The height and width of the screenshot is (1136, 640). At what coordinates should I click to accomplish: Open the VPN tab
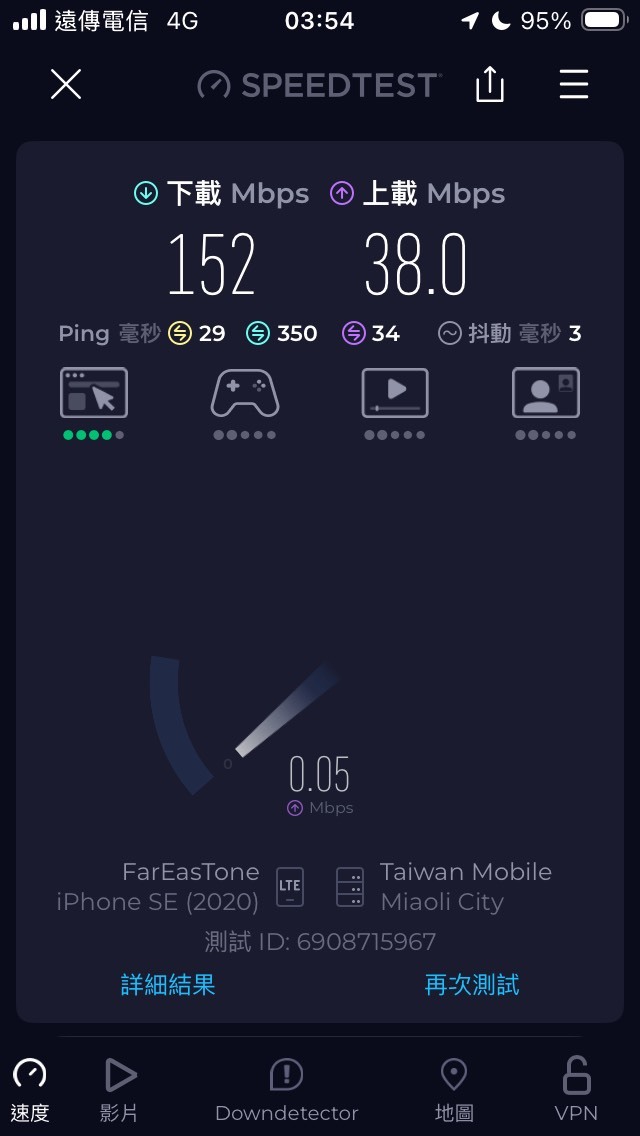click(576, 1090)
